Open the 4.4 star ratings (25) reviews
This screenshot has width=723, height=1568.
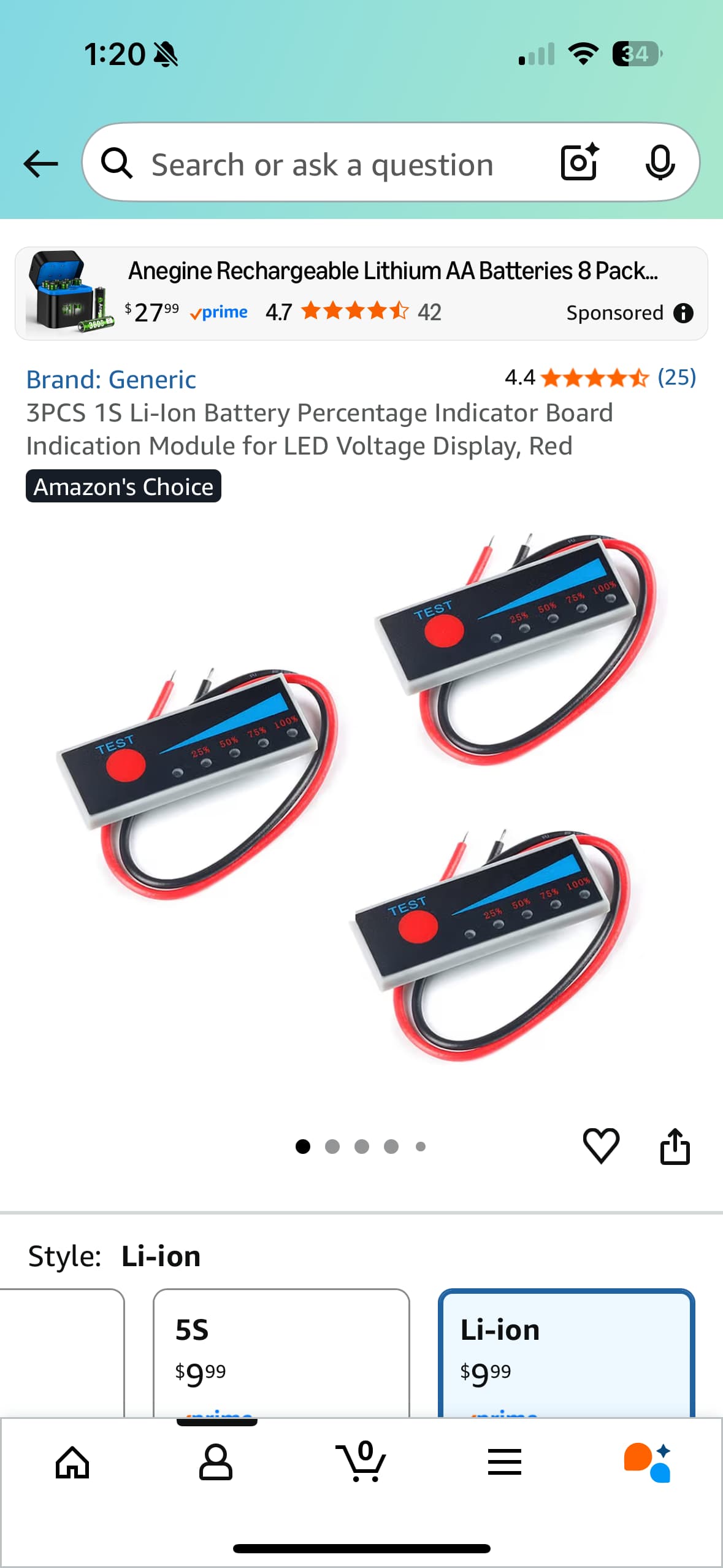pyautogui.click(x=600, y=377)
